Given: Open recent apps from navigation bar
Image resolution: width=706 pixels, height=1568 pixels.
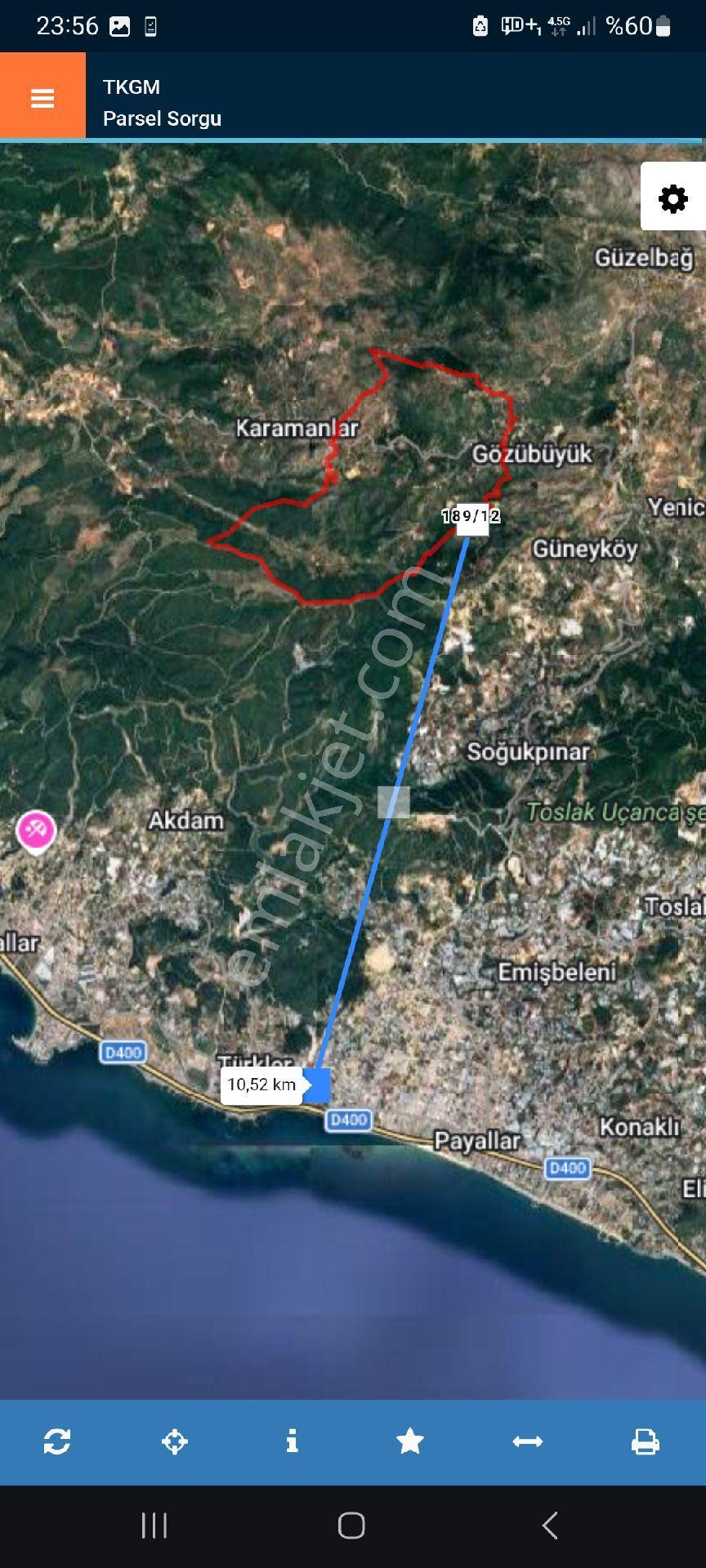Looking at the screenshot, I should point(154,1526).
